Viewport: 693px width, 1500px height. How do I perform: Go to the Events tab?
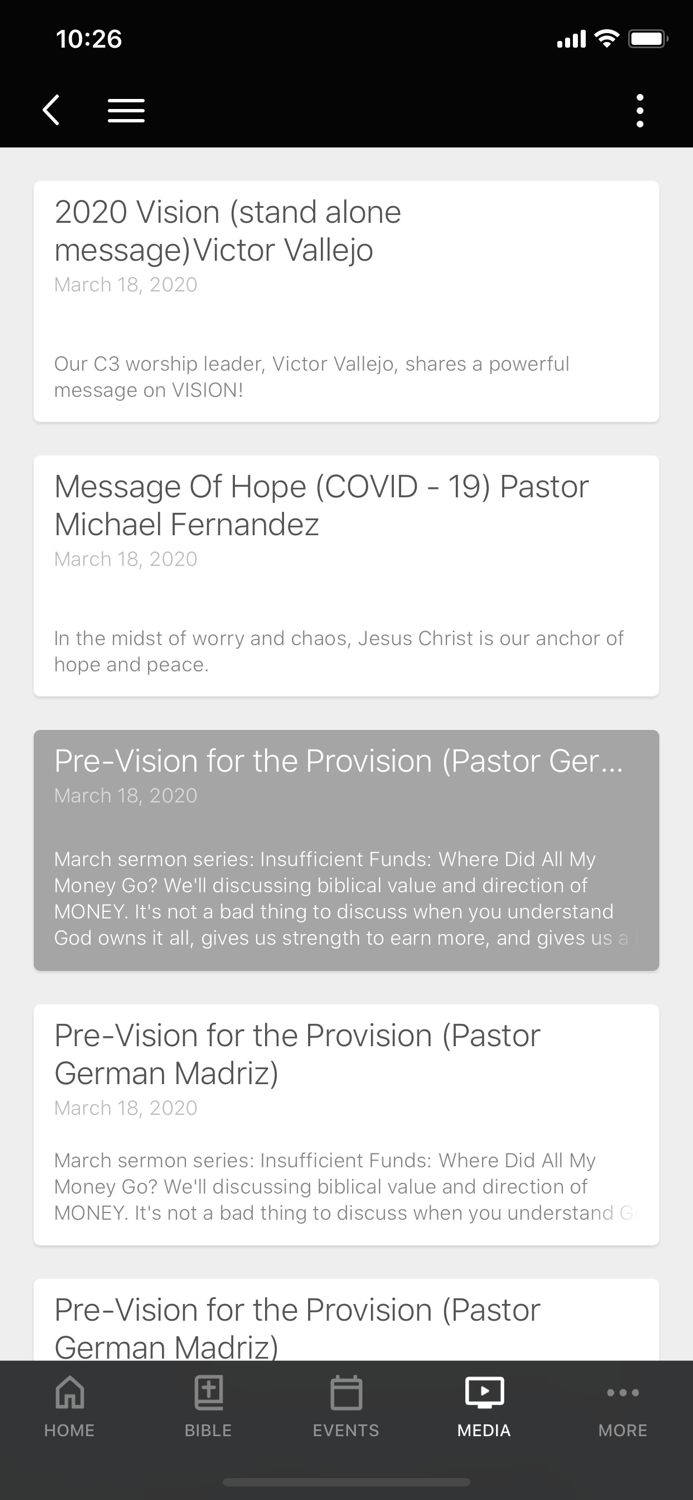[346, 1406]
